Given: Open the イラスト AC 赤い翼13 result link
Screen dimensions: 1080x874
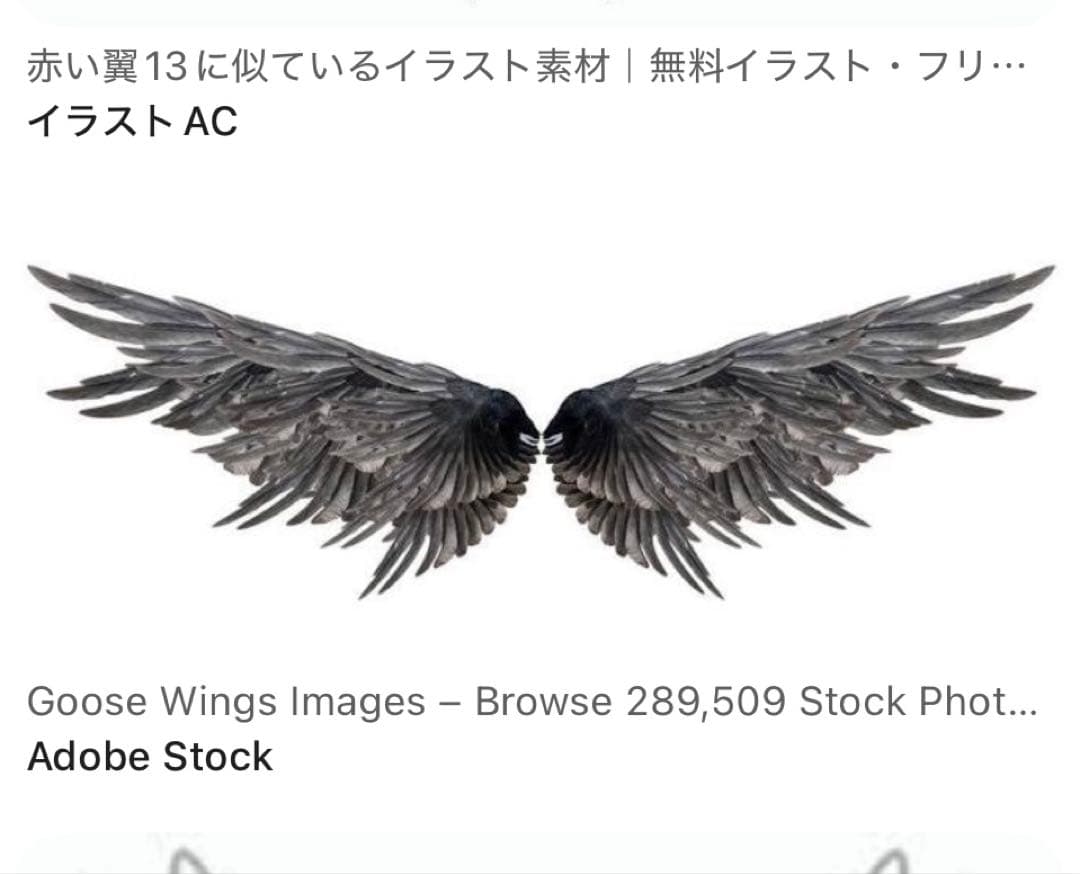Looking at the screenshot, I should click(525, 68).
